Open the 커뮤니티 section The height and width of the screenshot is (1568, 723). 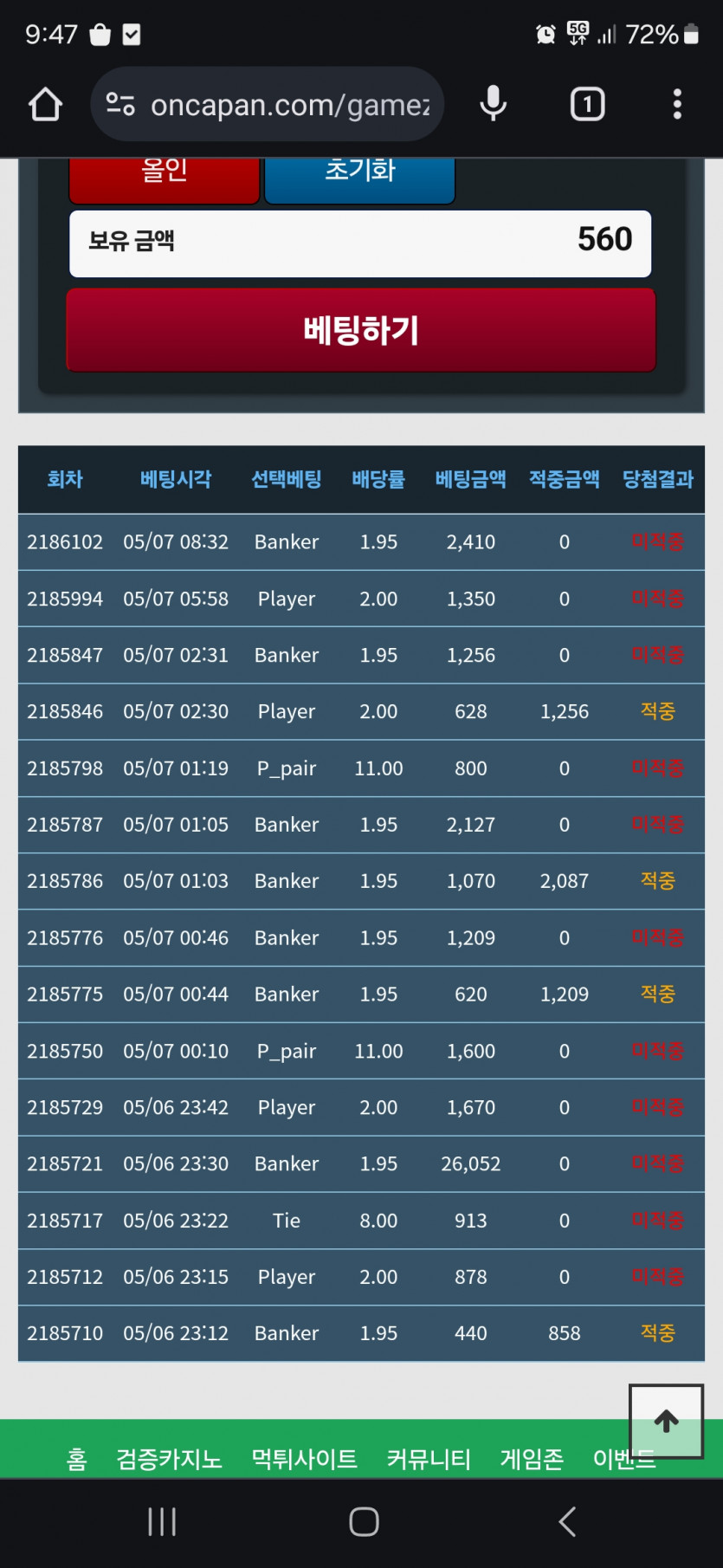click(x=429, y=1459)
